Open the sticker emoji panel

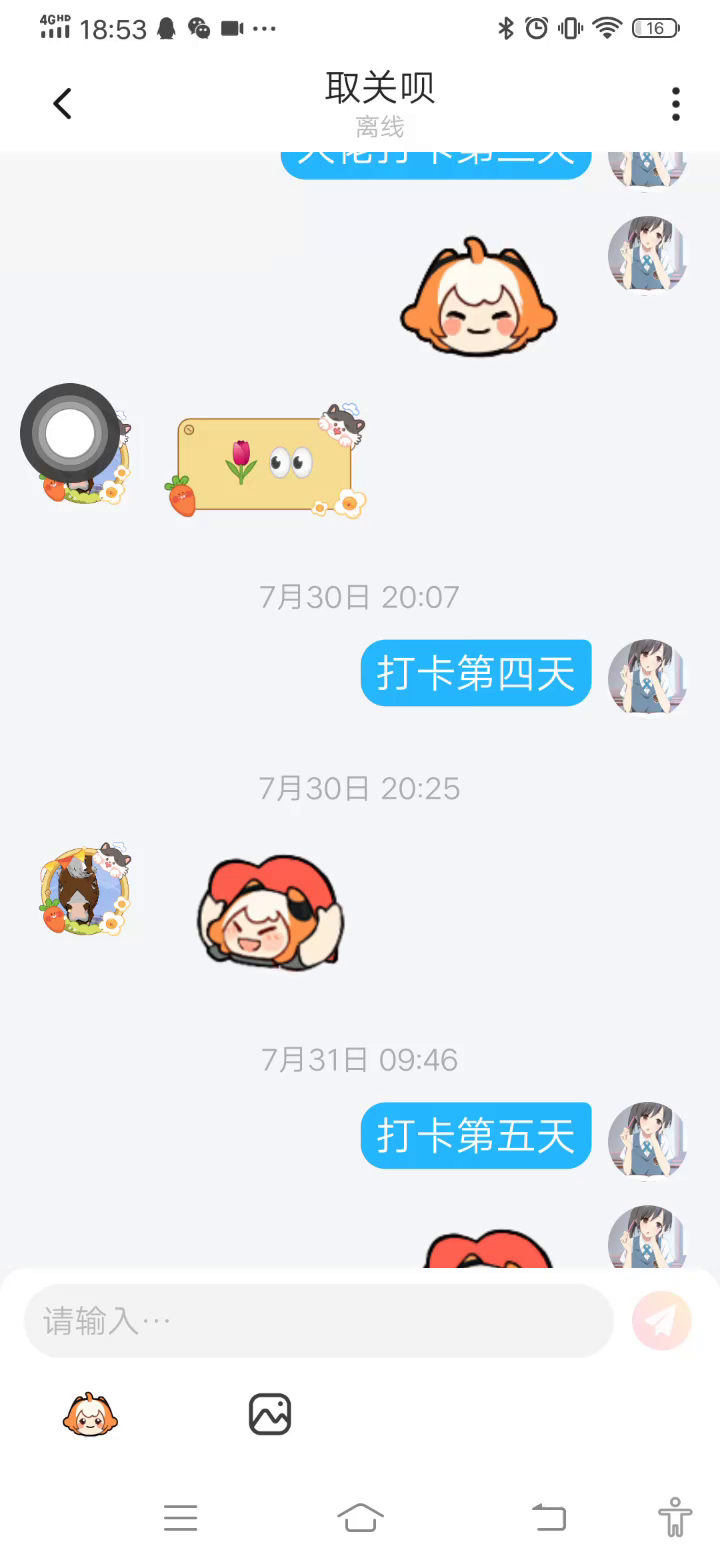90,1415
